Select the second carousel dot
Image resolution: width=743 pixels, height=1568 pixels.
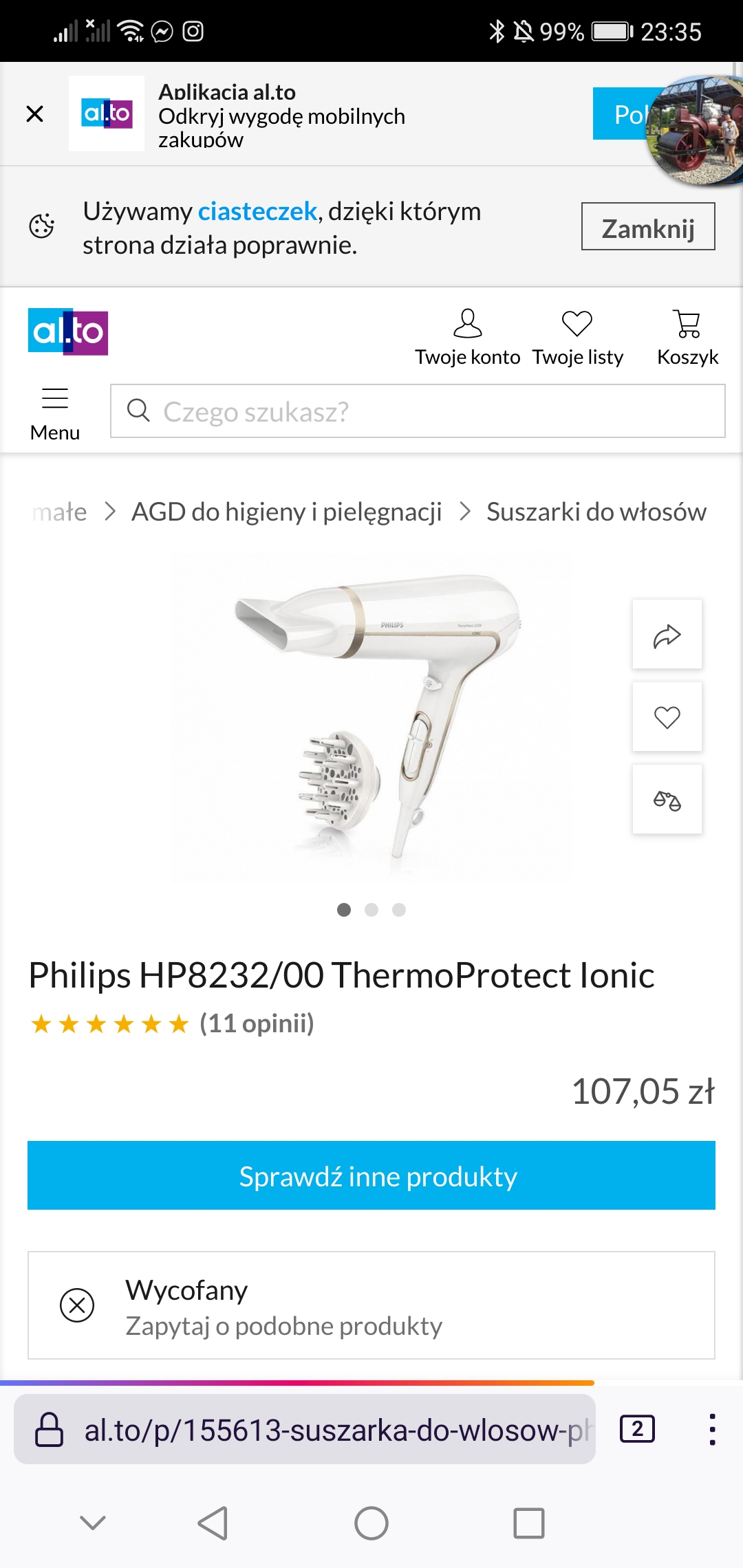(x=371, y=910)
